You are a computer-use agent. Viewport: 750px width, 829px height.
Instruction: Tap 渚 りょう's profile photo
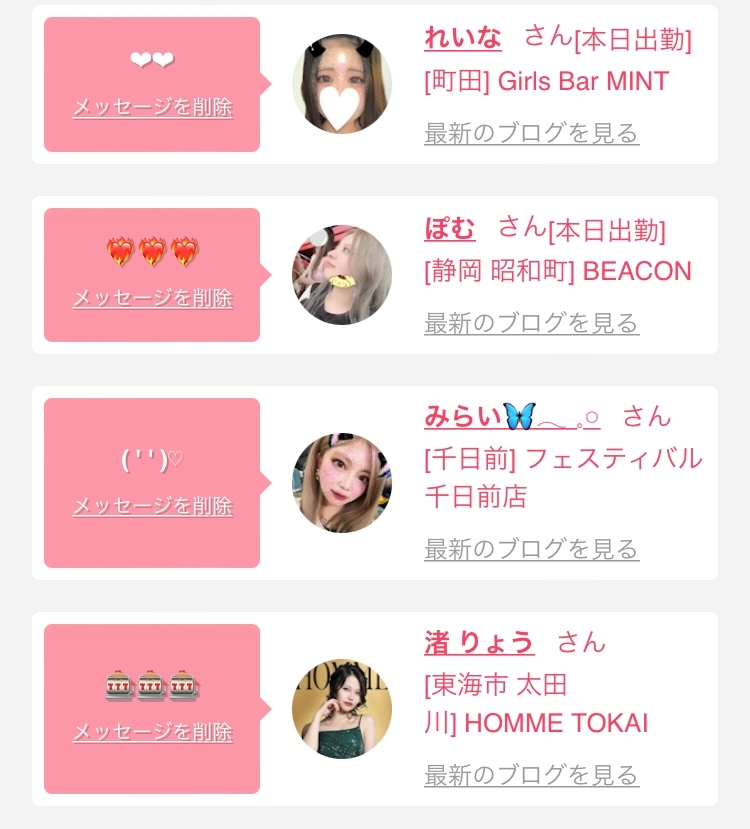point(342,708)
